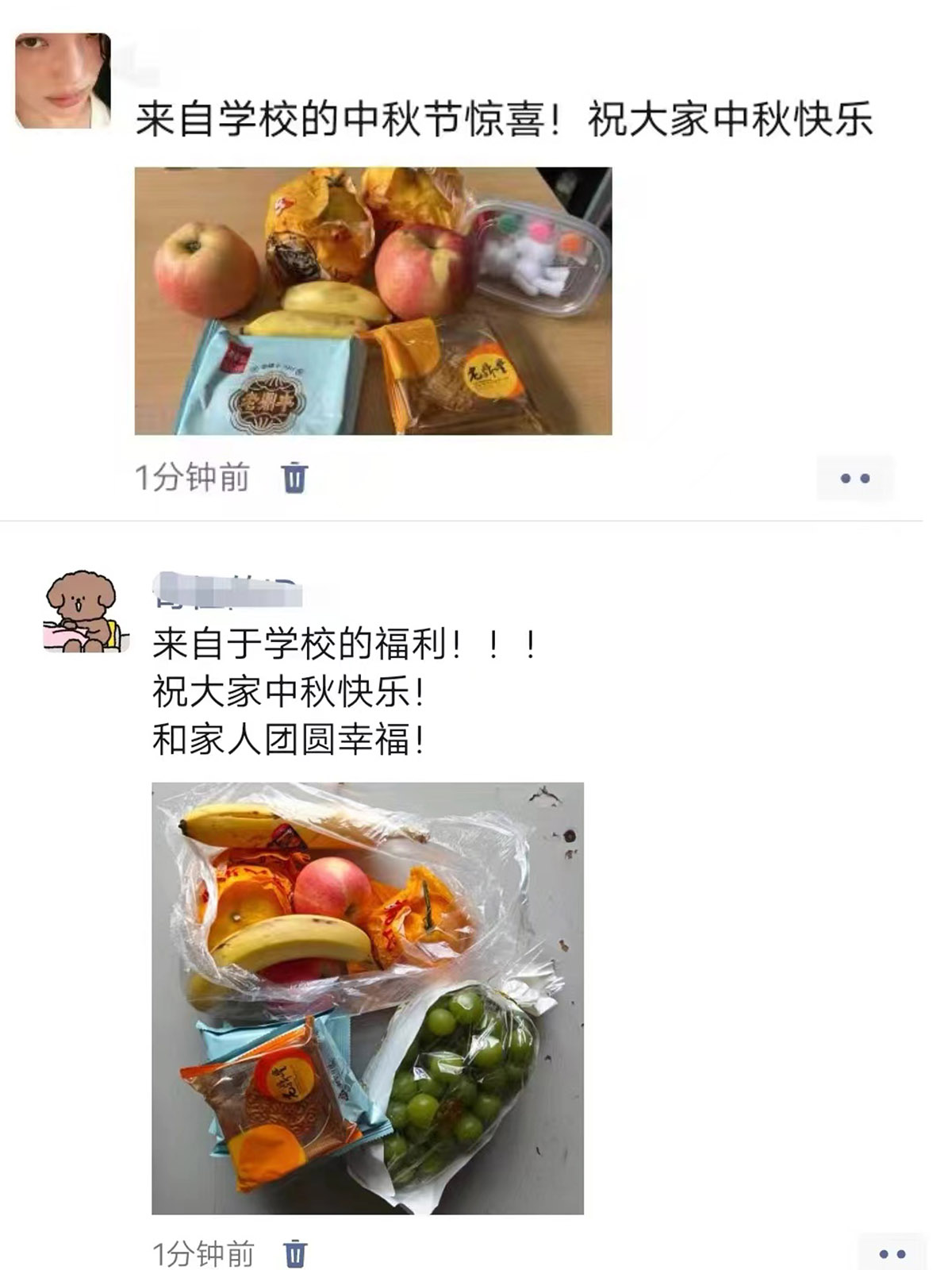952x1270 pixels.
Task: Open the two-dot menu for the 中秋节惊喜 post
Action: [x=854, y=479]
